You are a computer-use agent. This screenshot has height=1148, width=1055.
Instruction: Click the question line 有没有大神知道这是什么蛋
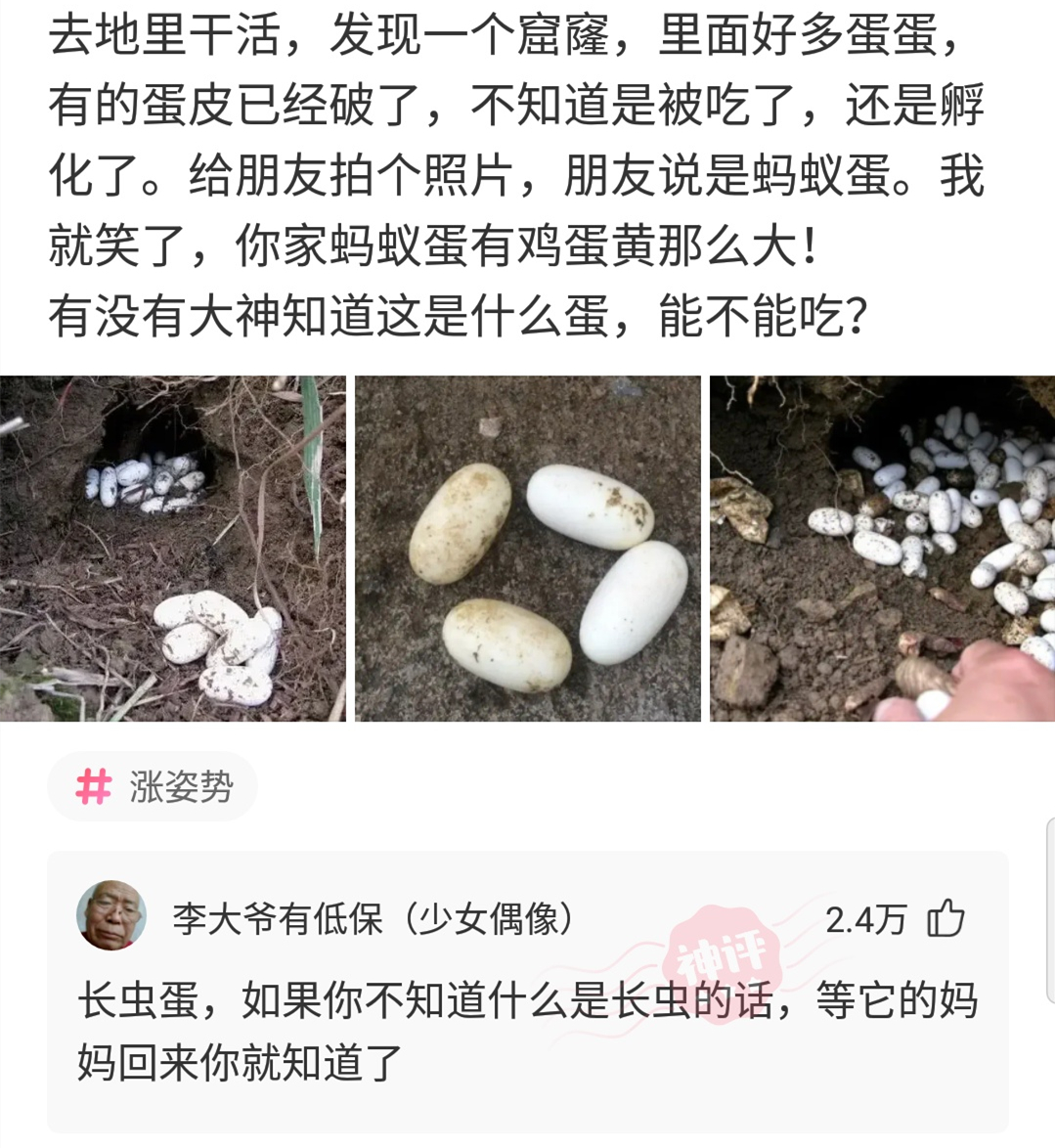point(469,313)
